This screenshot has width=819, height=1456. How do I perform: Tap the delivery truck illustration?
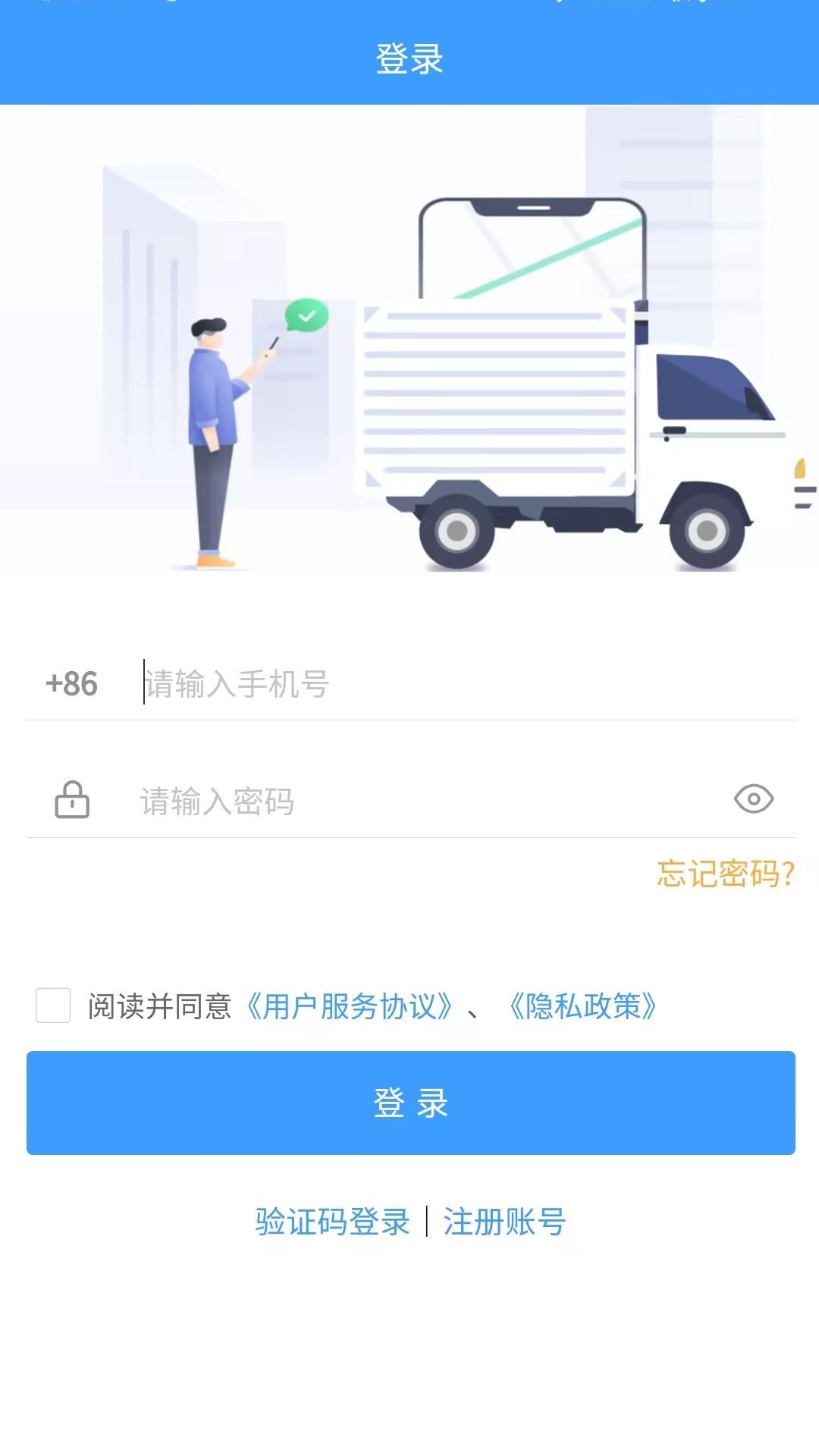coord(569,425)
